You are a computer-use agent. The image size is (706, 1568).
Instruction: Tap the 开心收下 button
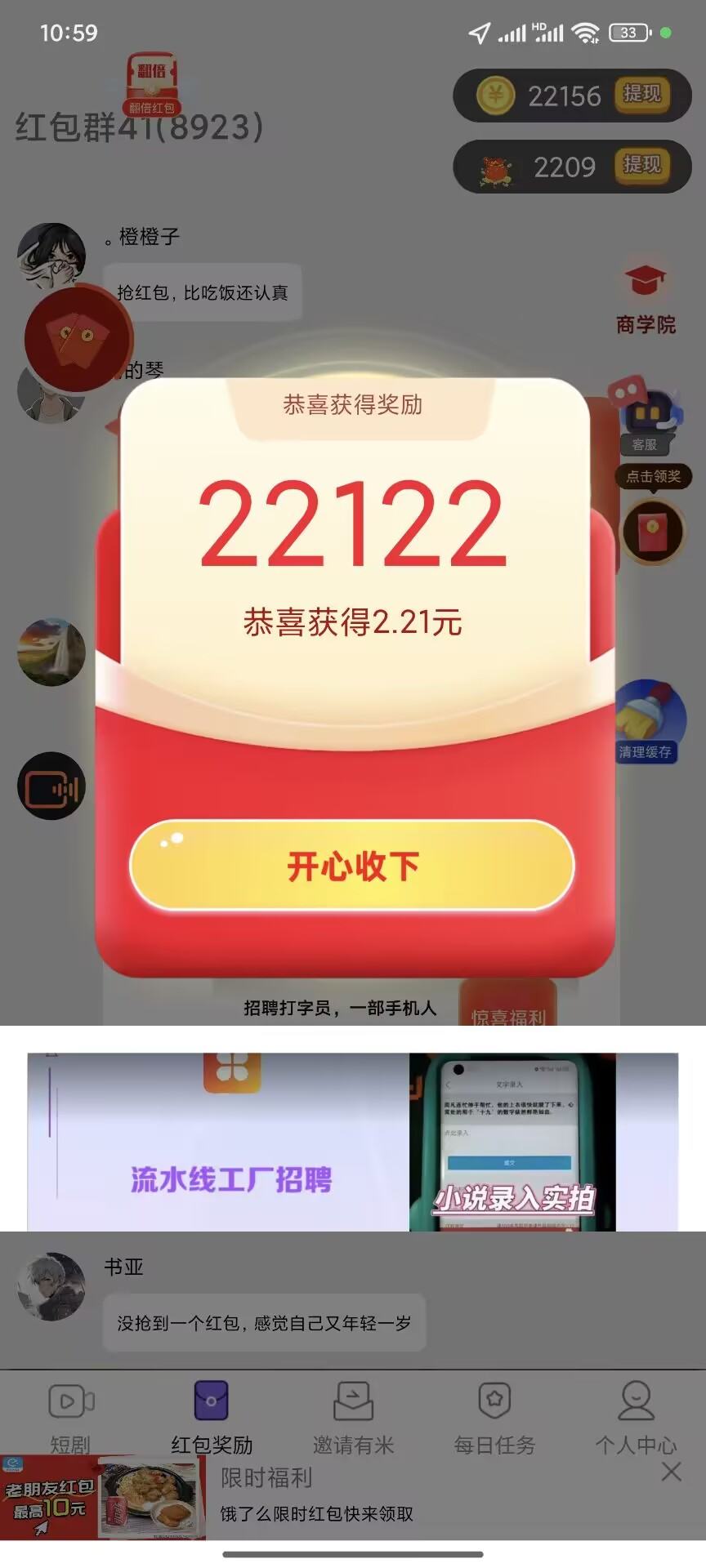352,866
